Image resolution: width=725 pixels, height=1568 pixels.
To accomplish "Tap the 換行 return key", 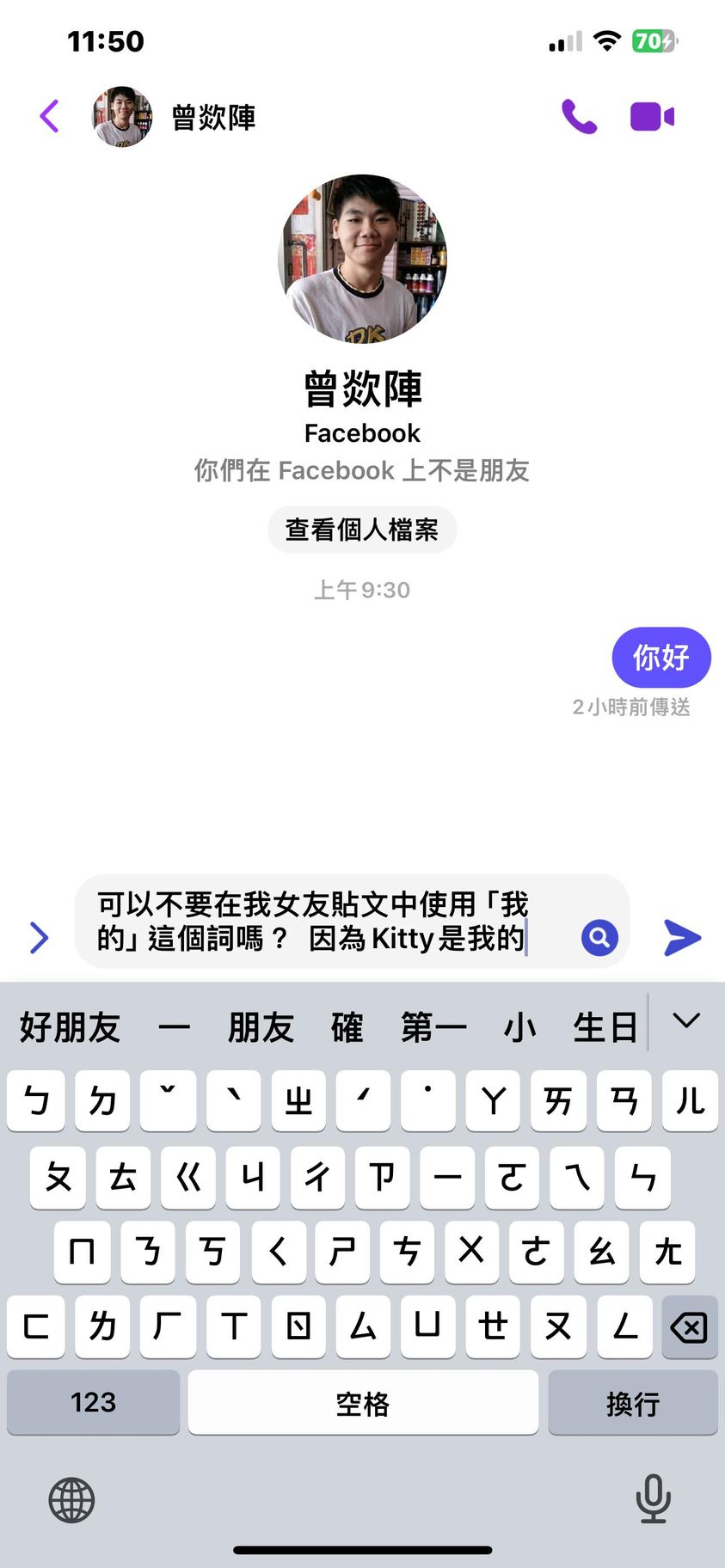I will click(x=632, y=1402).
